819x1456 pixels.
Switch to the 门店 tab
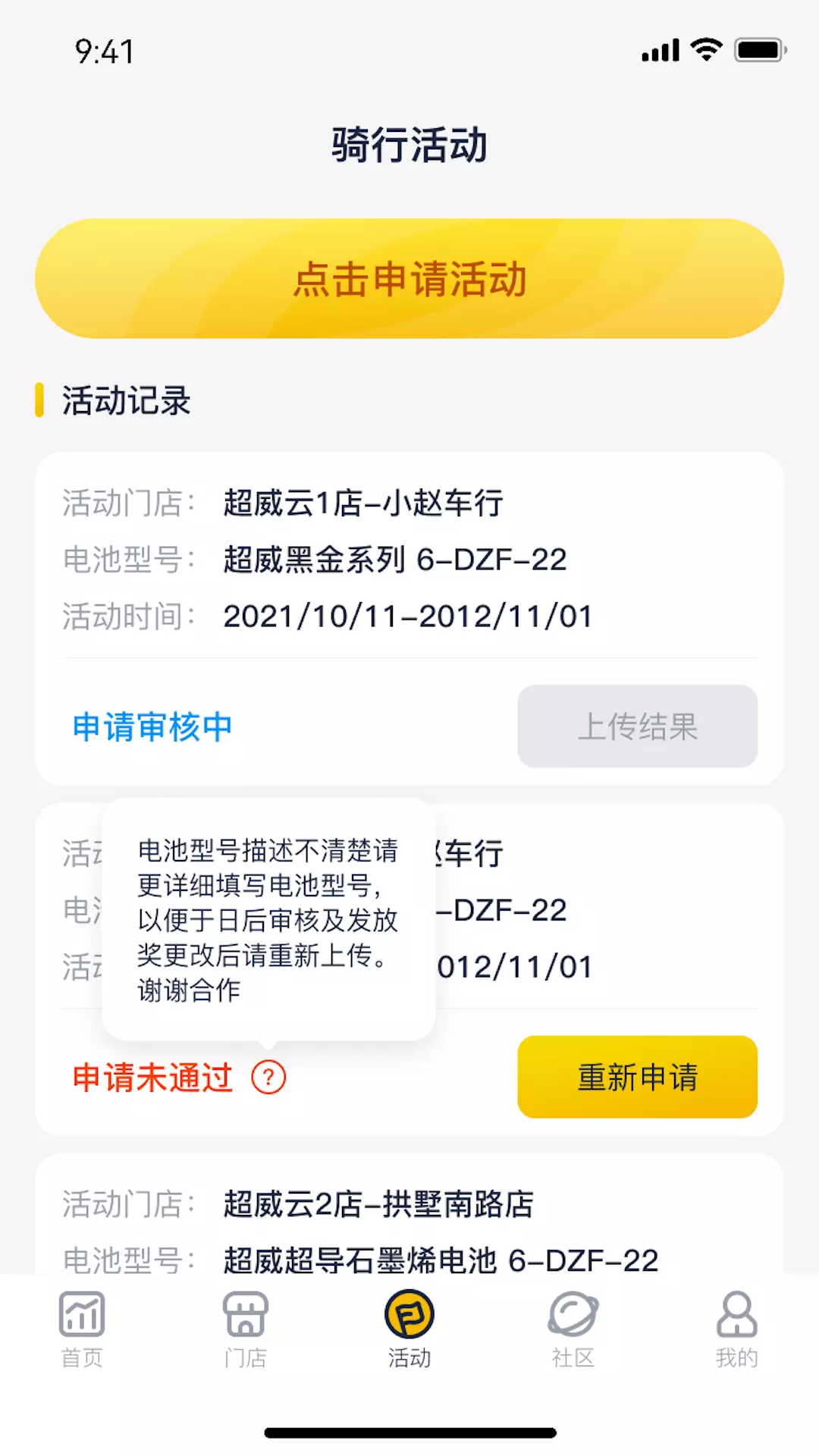246,1330
